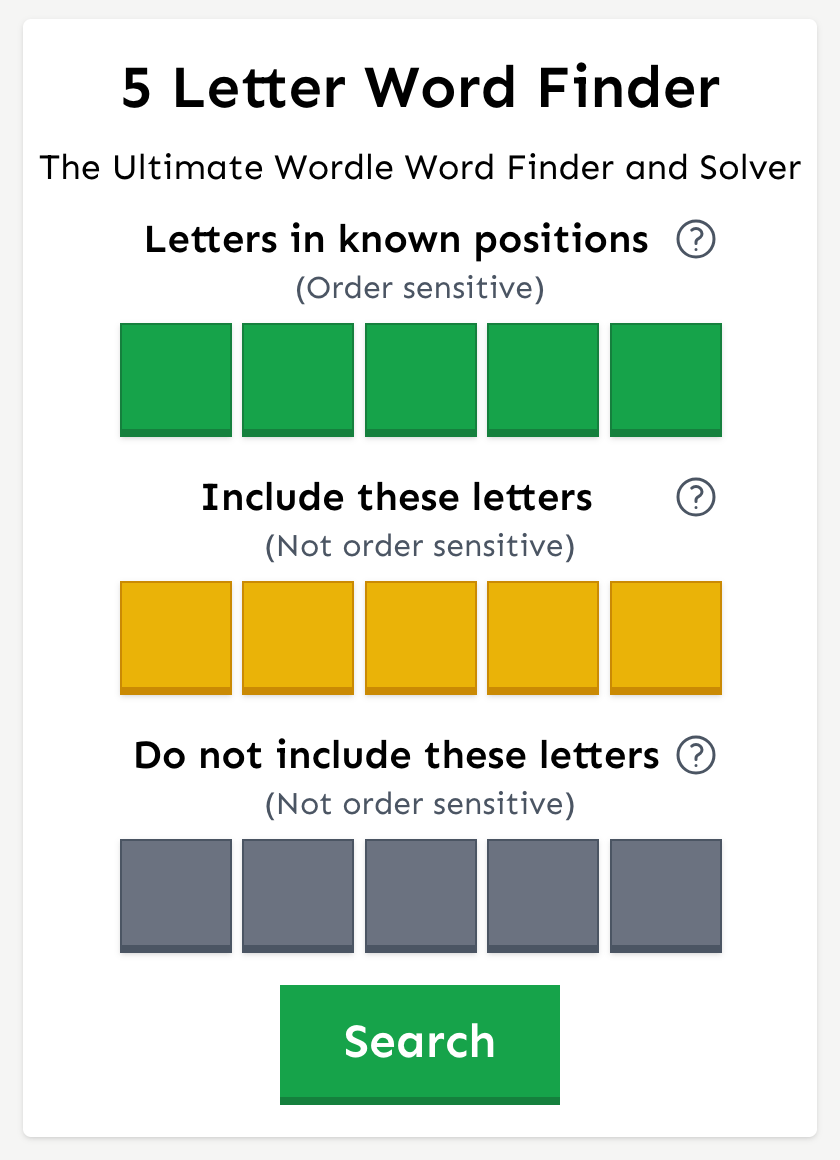The image size is (840, 1160).
Task: Open help for Include these letters
Action: [x=696, y=497]
